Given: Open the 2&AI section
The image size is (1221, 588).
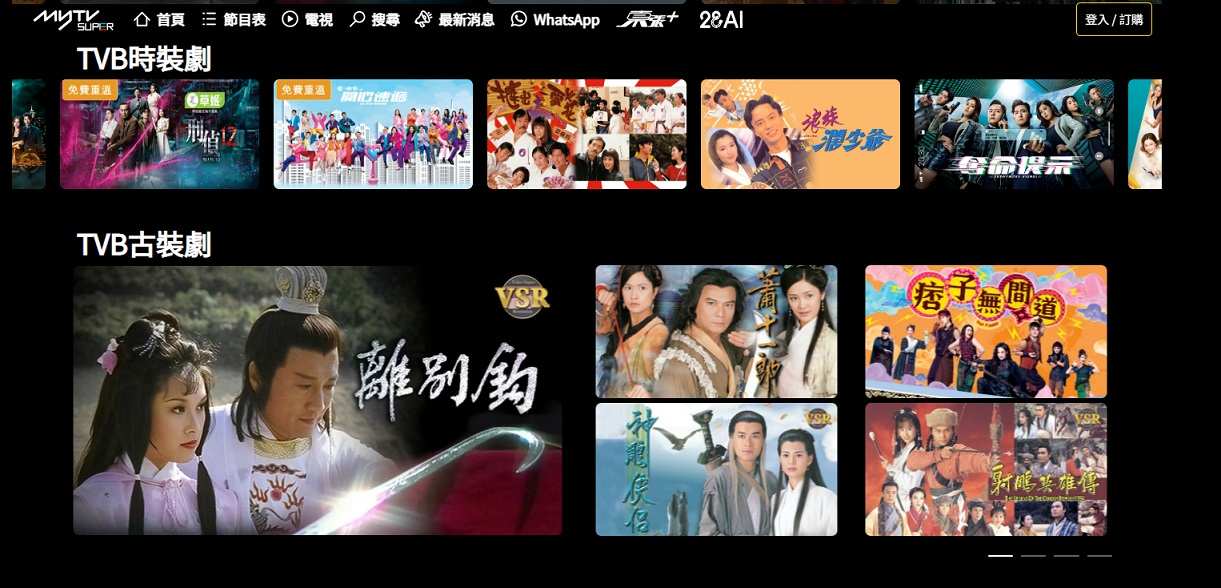Looking at the screenshot, I should (x=722, y=19).
